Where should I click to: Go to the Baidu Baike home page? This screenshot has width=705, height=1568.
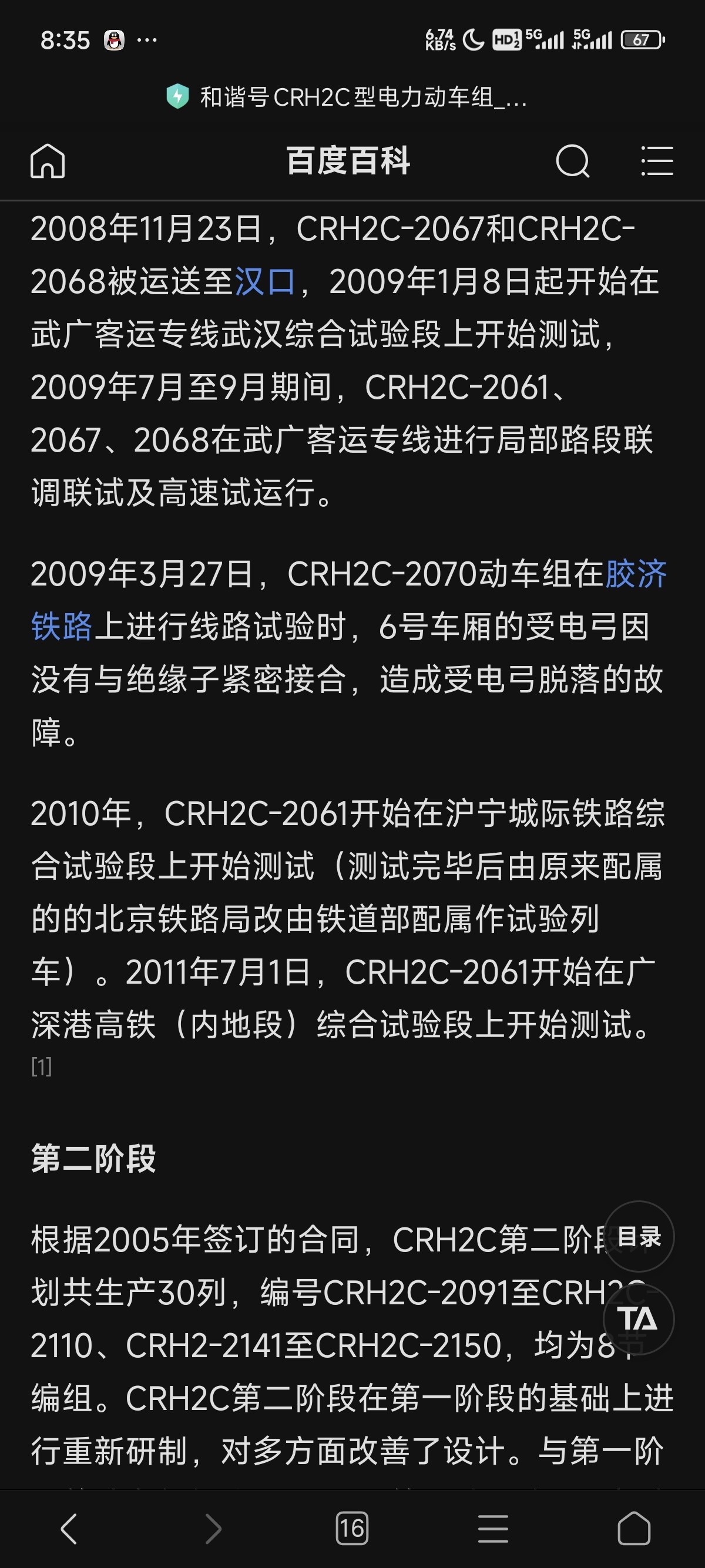point(48,161)
